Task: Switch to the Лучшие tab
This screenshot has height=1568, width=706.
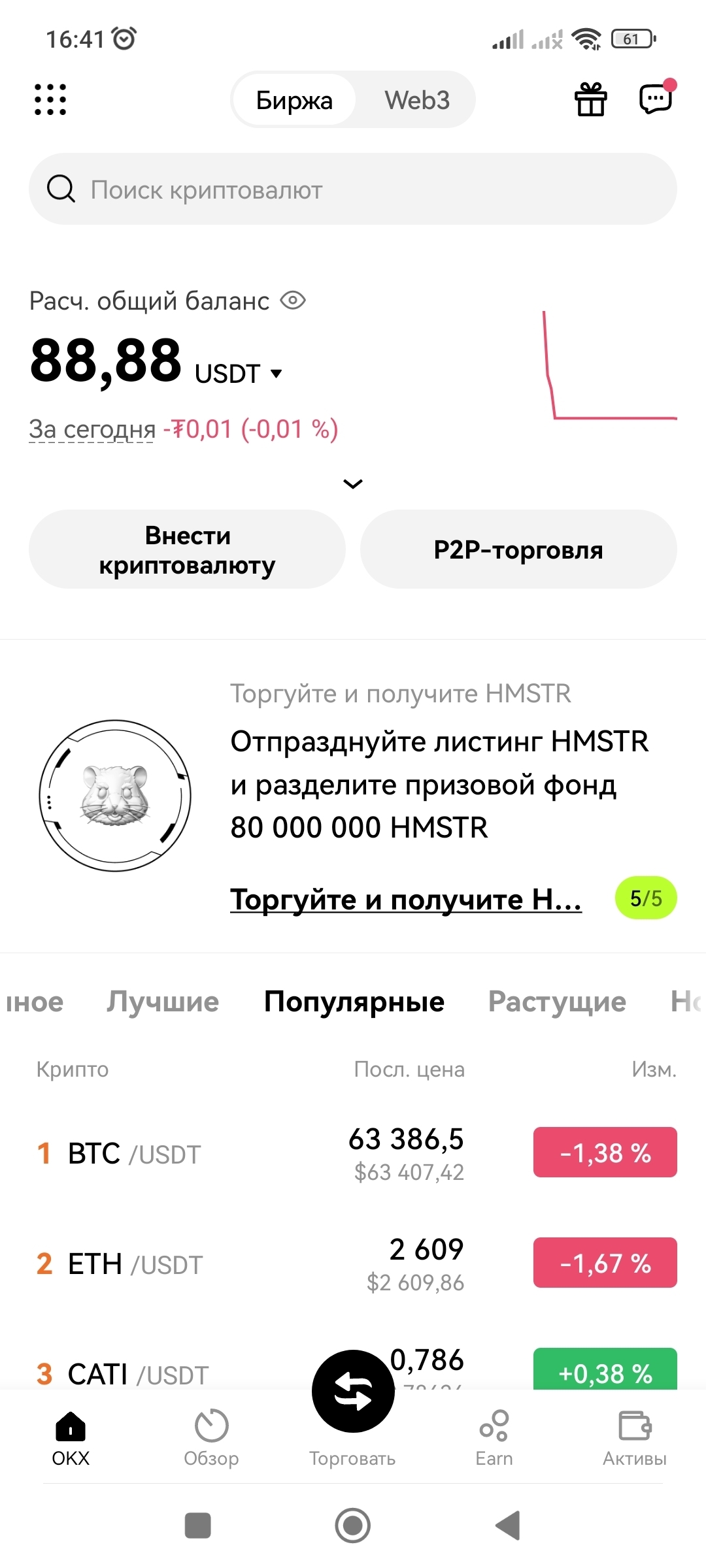Action: pos(163,1002)
